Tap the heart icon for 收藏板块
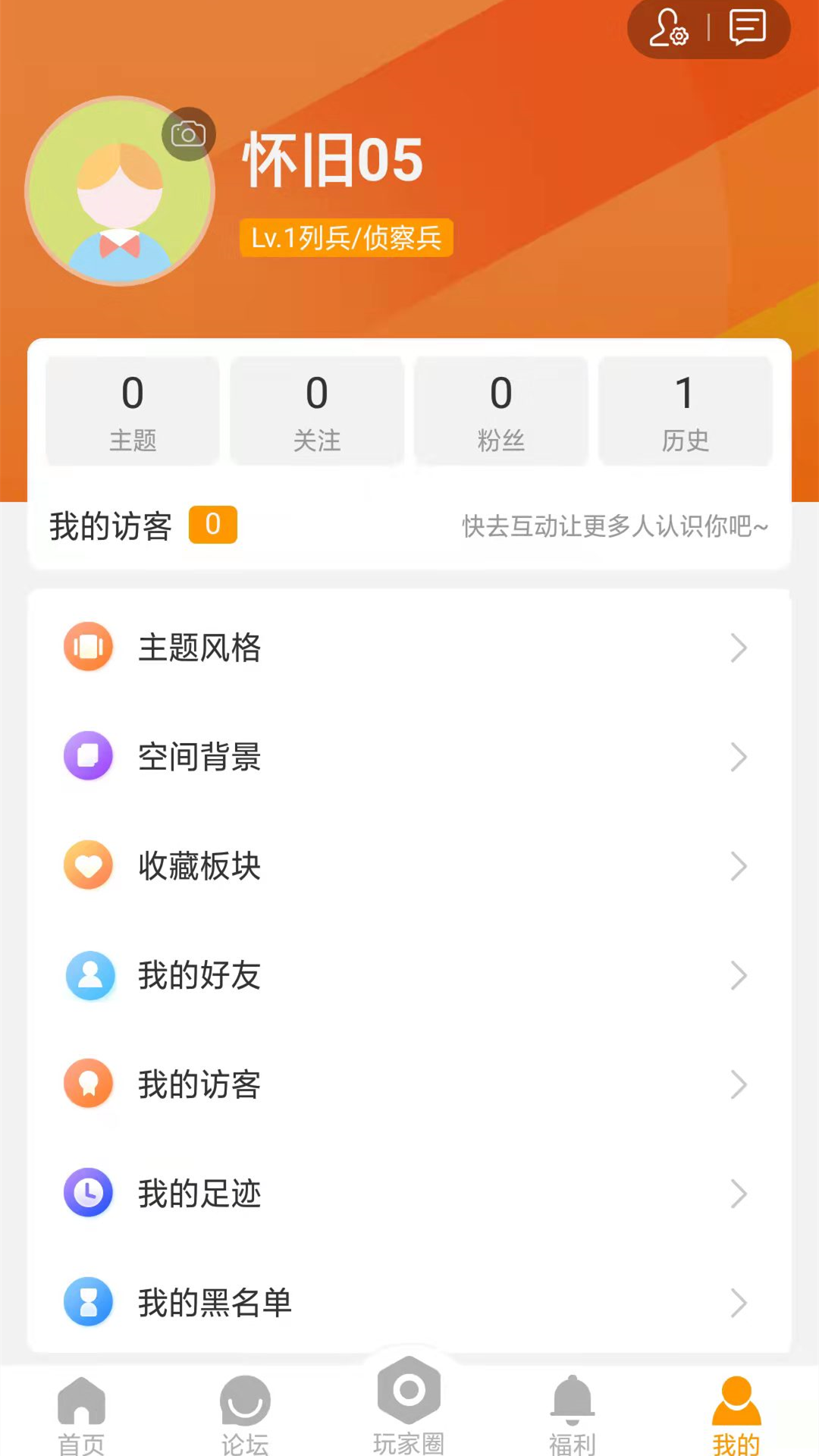Screen dimensions: 819x1456 click(x=89, y=865)
